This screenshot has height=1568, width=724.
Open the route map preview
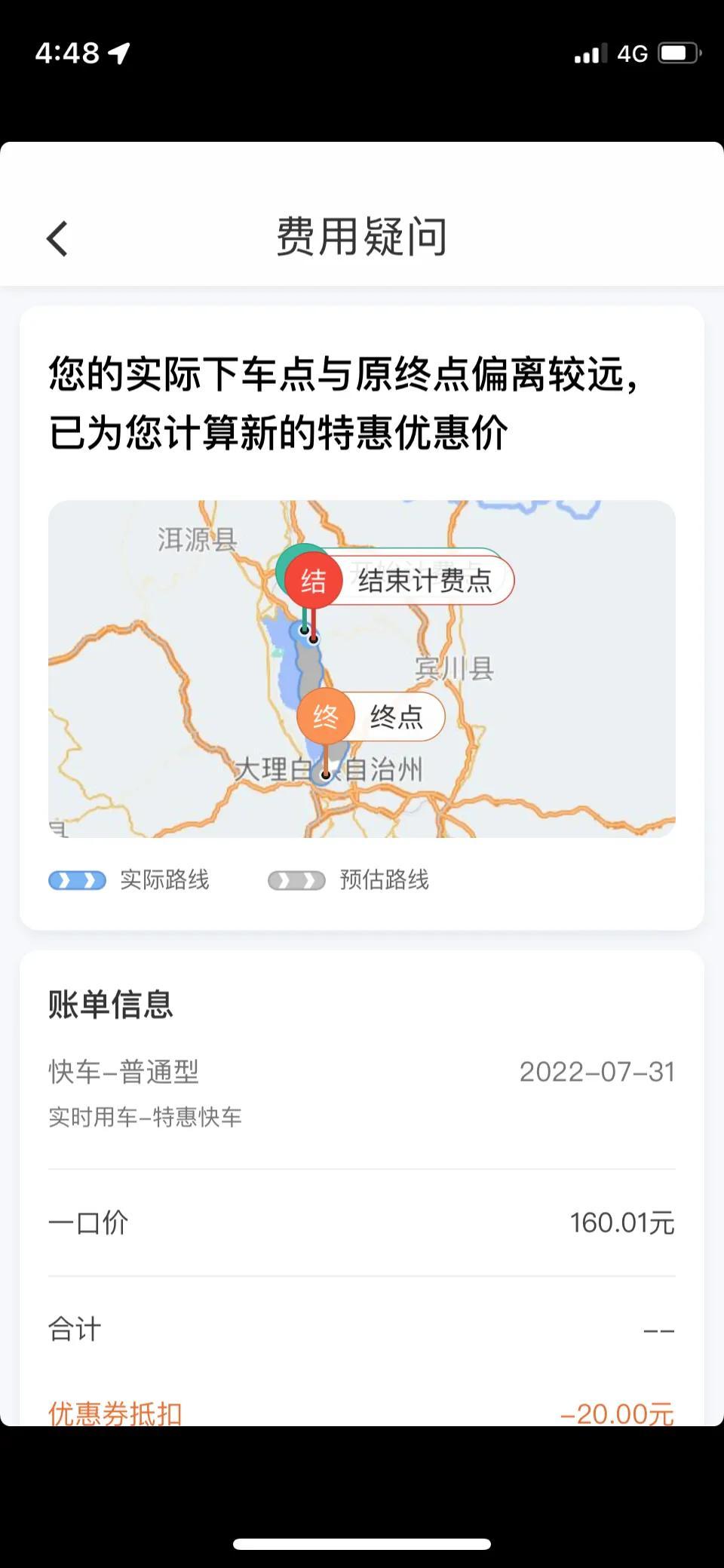coord(362,668)
